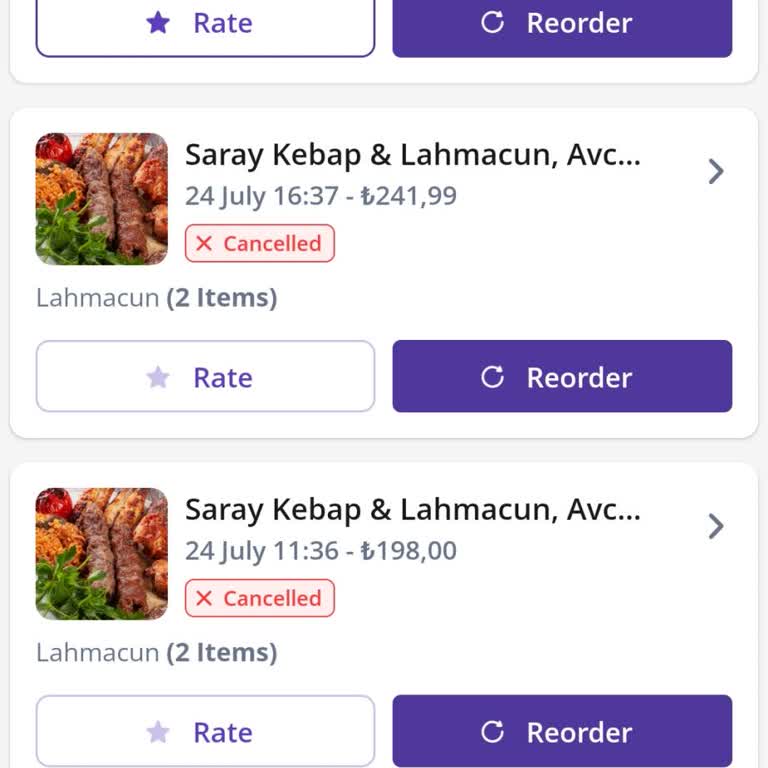Reorder the 24 July 16:37 order

562,377
